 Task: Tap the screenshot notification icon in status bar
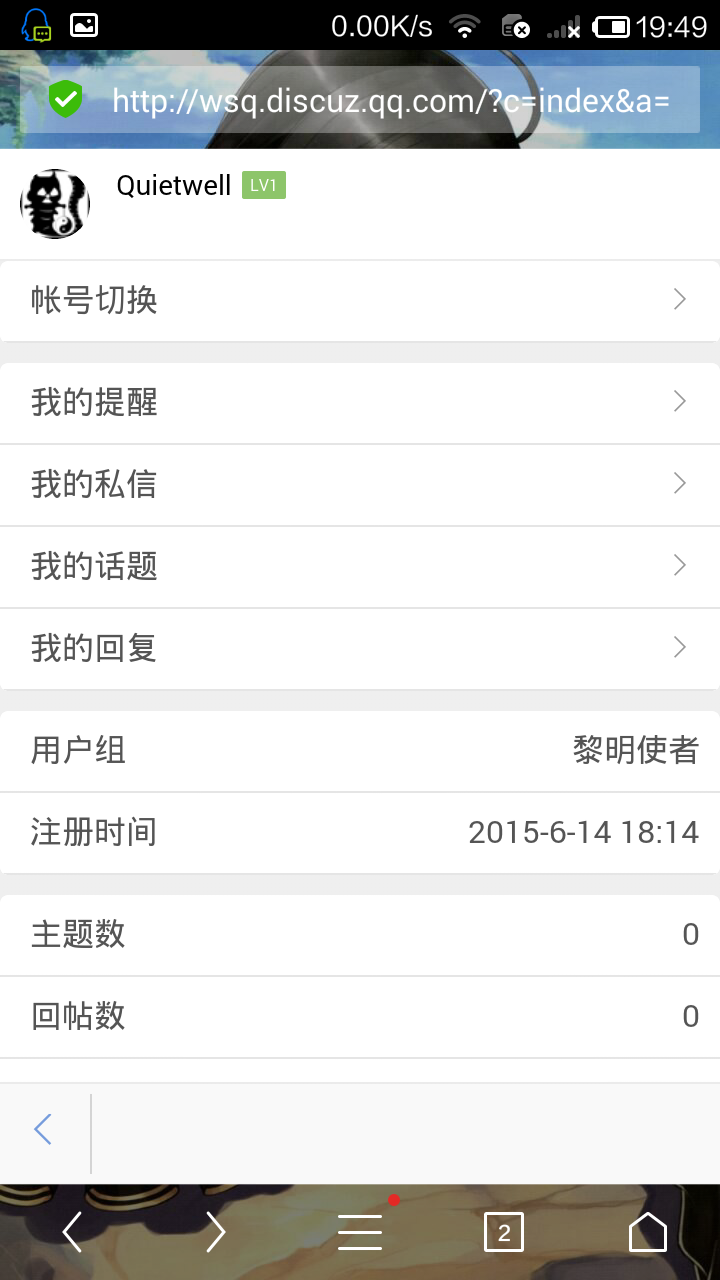83,24
